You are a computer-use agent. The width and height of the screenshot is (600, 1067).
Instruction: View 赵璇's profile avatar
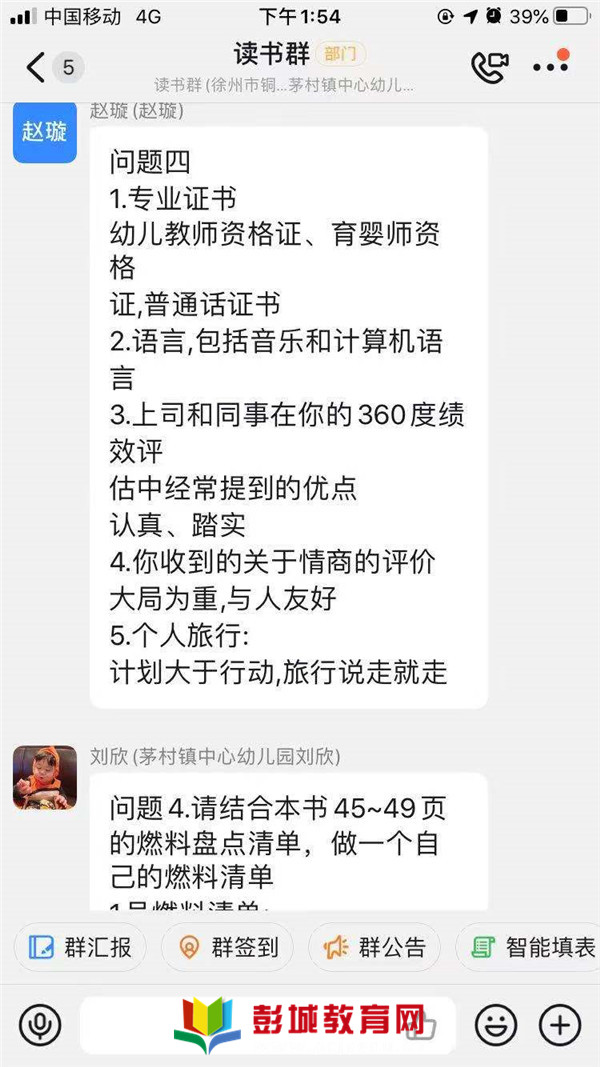(45, 132)
